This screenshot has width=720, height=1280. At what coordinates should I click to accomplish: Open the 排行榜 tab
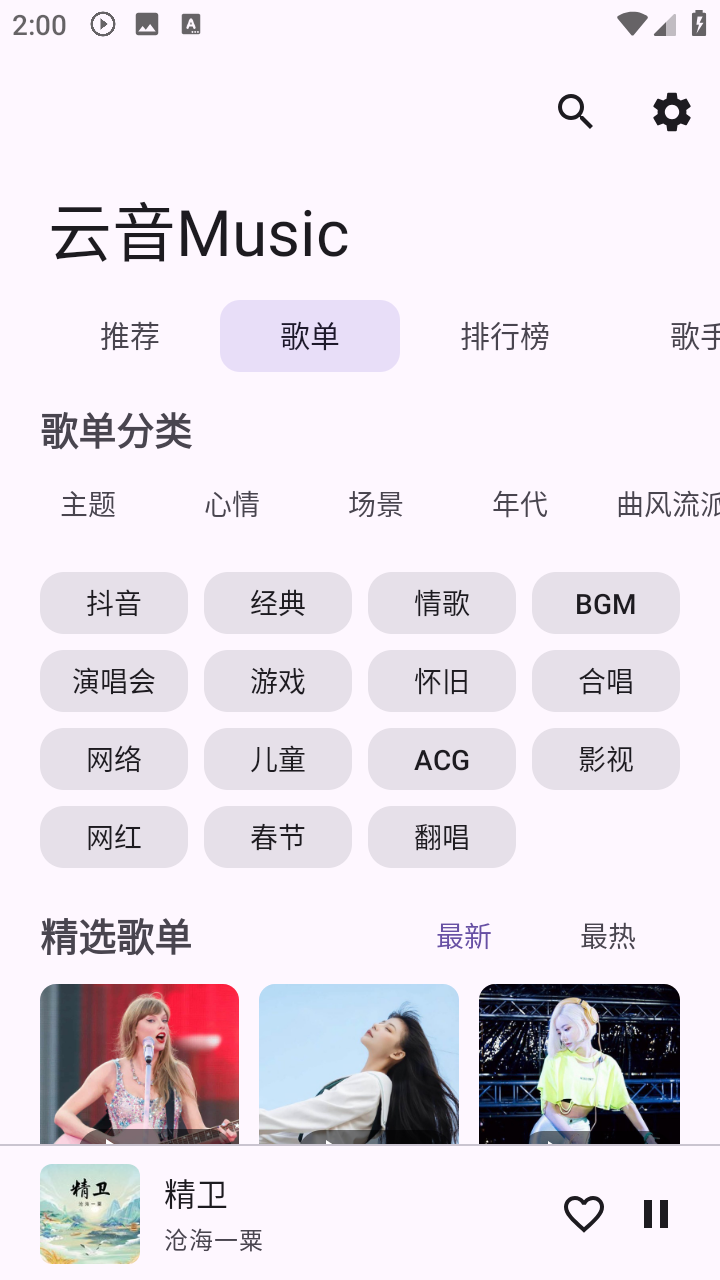506,336
